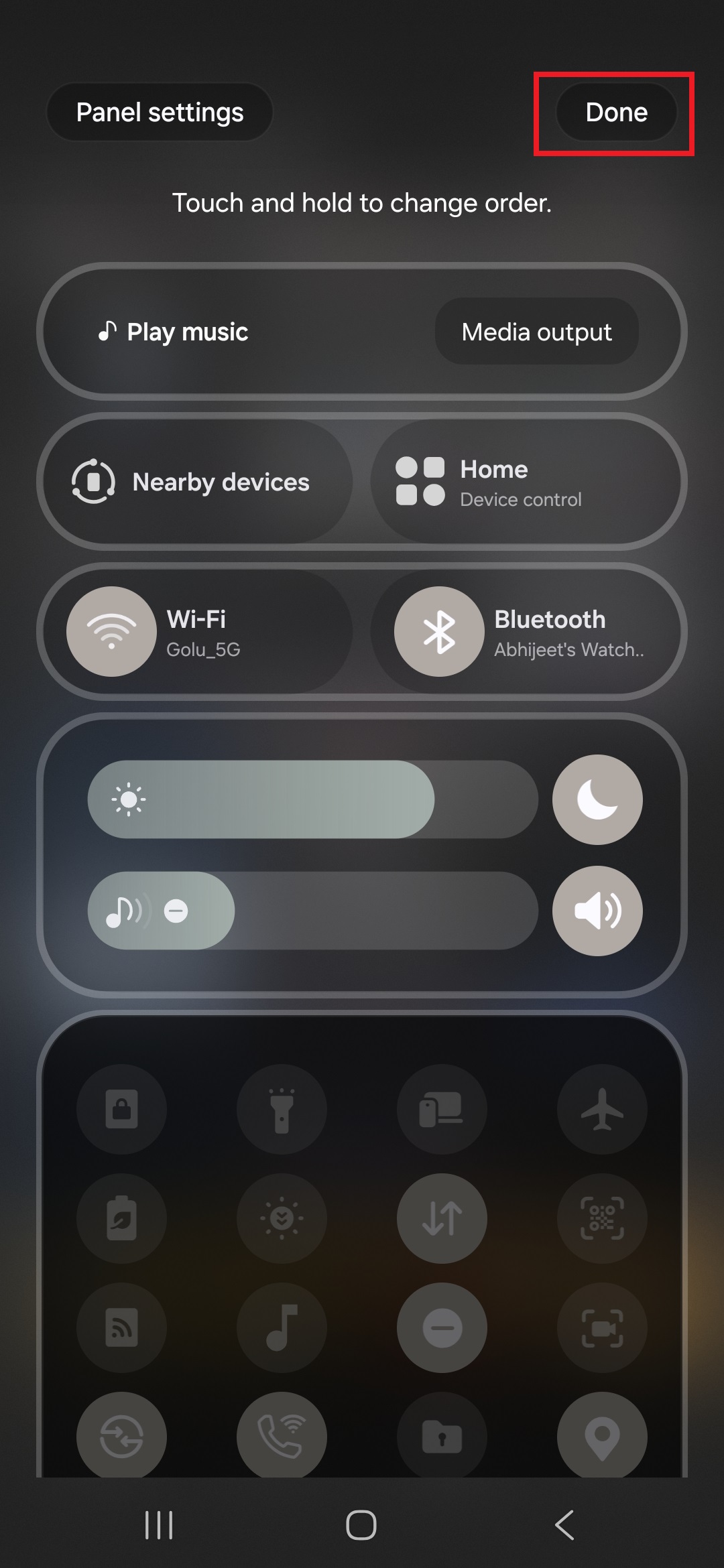Open Nearby devices
This screenshot has width=724, height=1568.
194,482
